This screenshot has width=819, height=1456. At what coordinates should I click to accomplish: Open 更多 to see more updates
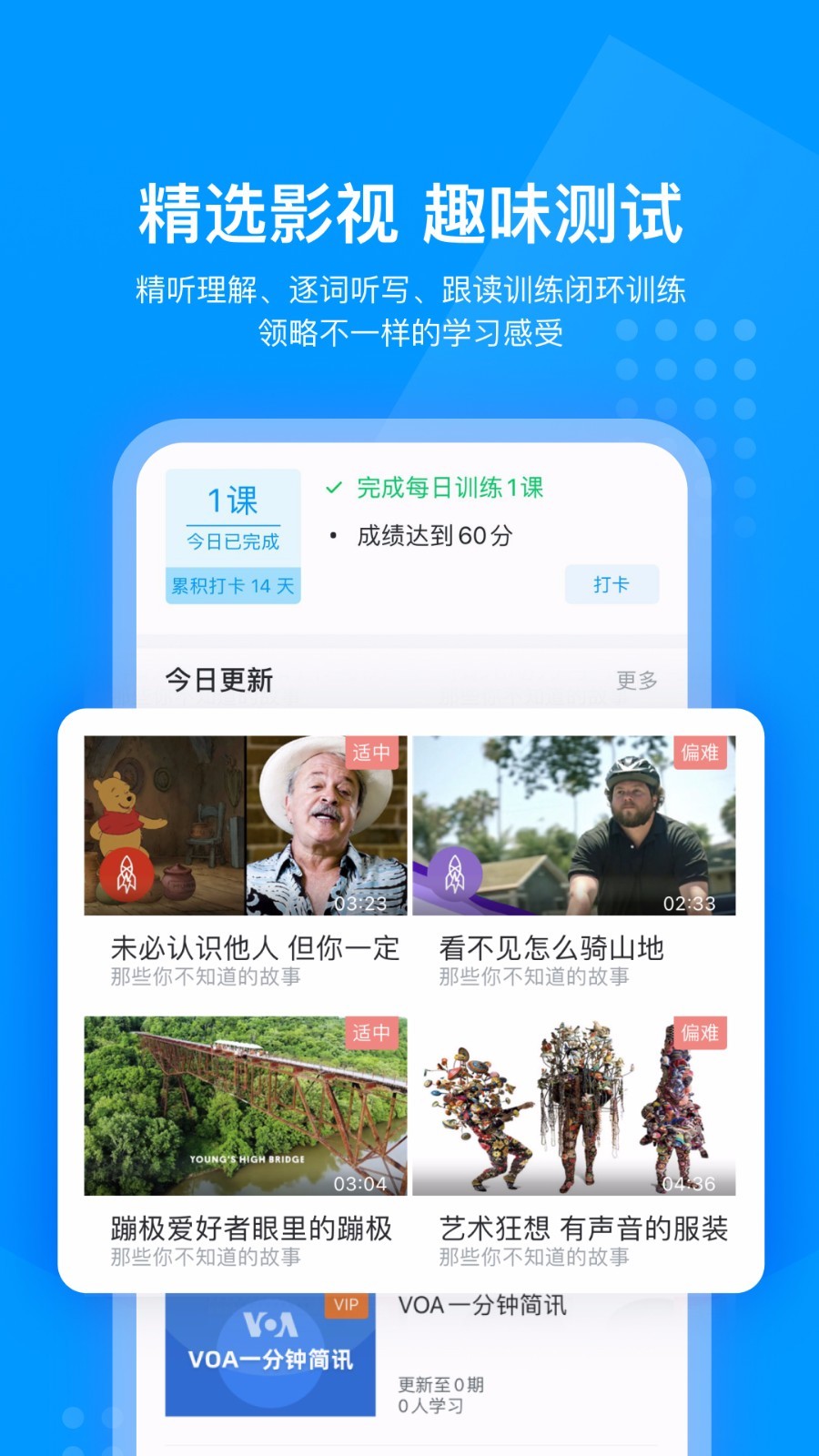coord(637,681)
